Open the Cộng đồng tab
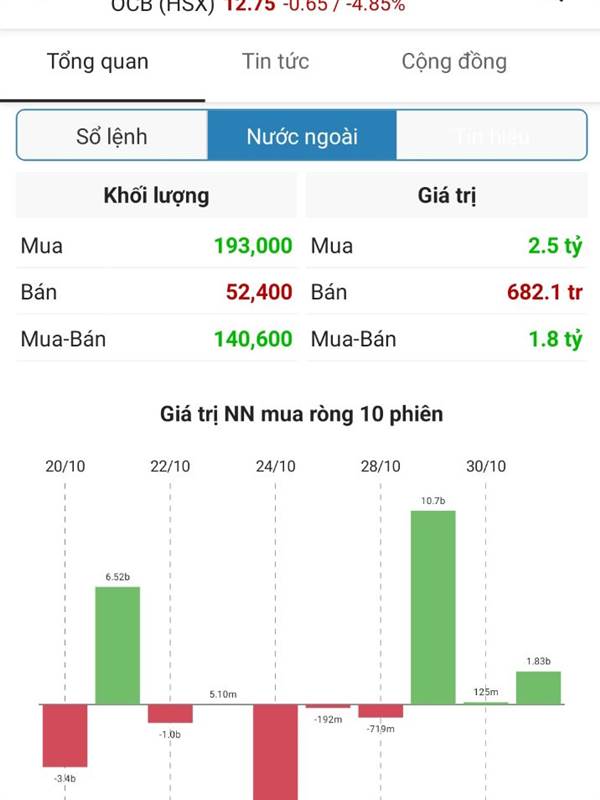Image resolution: width=600 pixels, height=800 pixels. pyautogui.click(x=454, y=62)
